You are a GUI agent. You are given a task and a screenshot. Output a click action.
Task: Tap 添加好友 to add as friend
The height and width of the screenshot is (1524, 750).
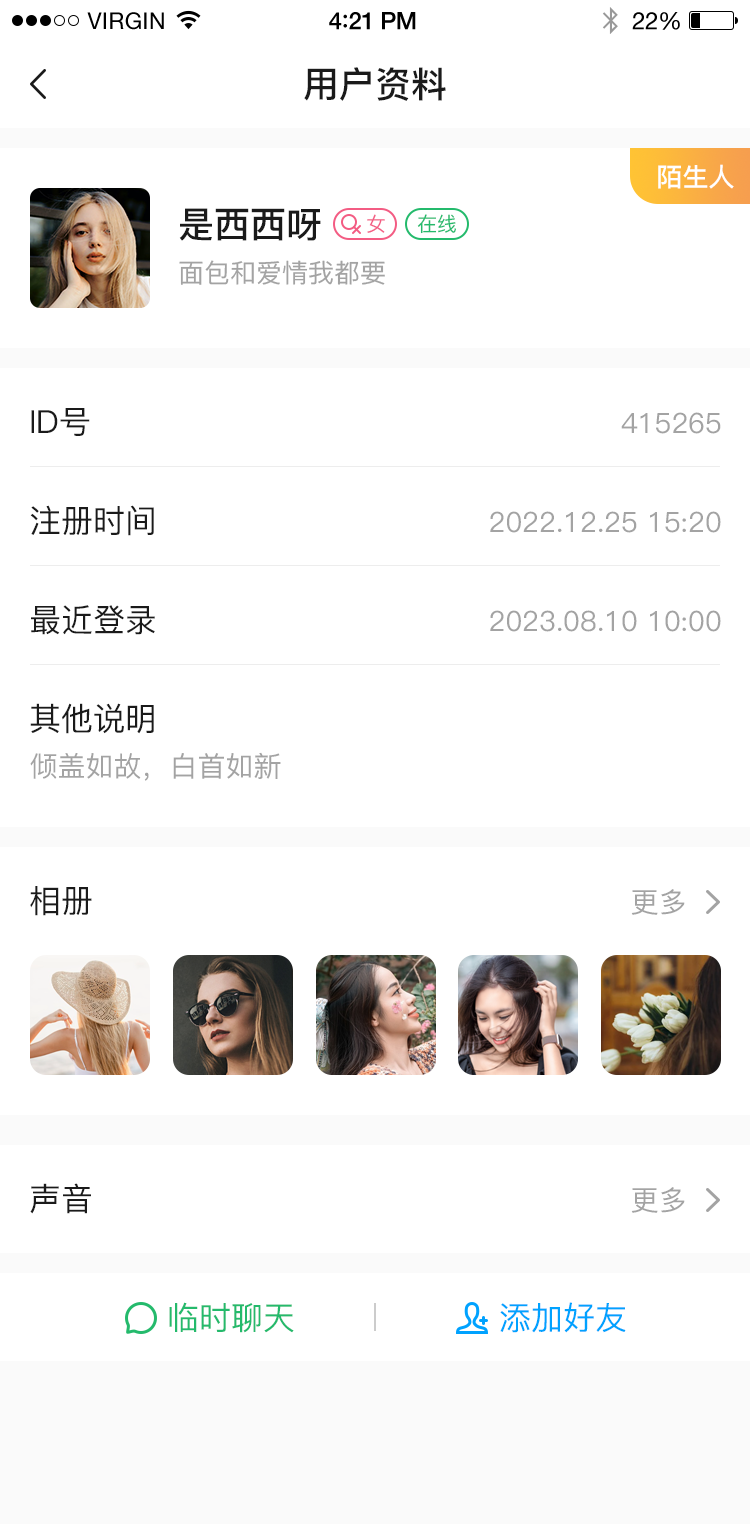(541, 1318)
